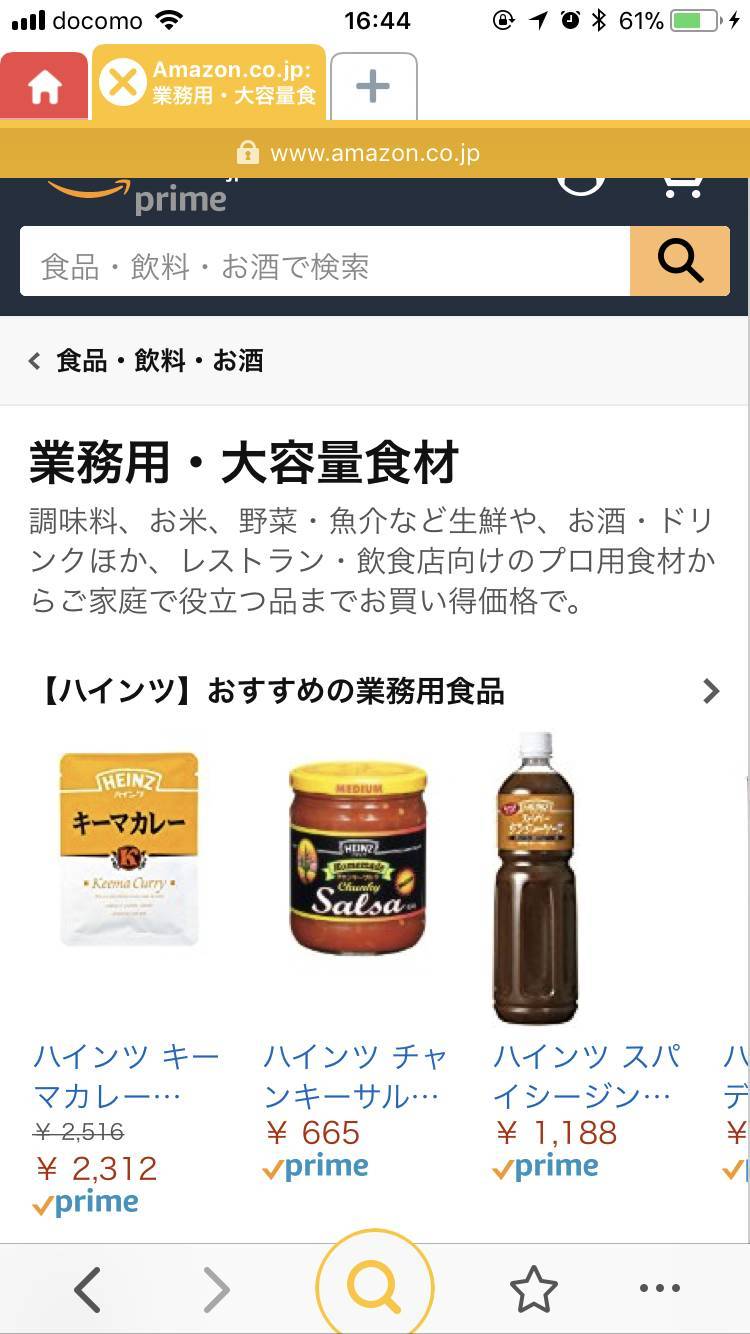Bookmark this page with the star icon
The width and height of the screenshot is (750, 1334).
pyautogui.click(x=533, y=1290)
